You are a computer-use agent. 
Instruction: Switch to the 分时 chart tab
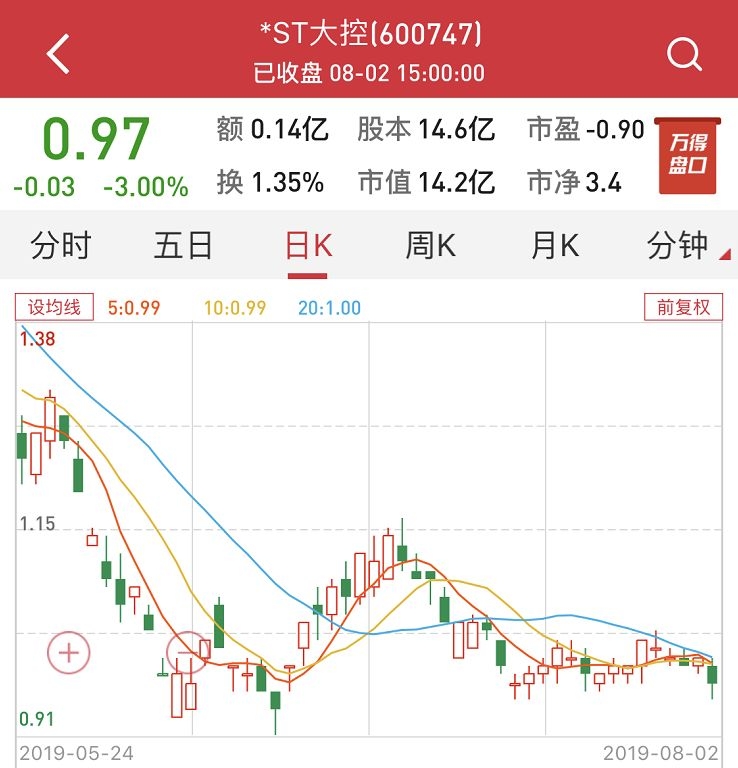pos(60,245)
